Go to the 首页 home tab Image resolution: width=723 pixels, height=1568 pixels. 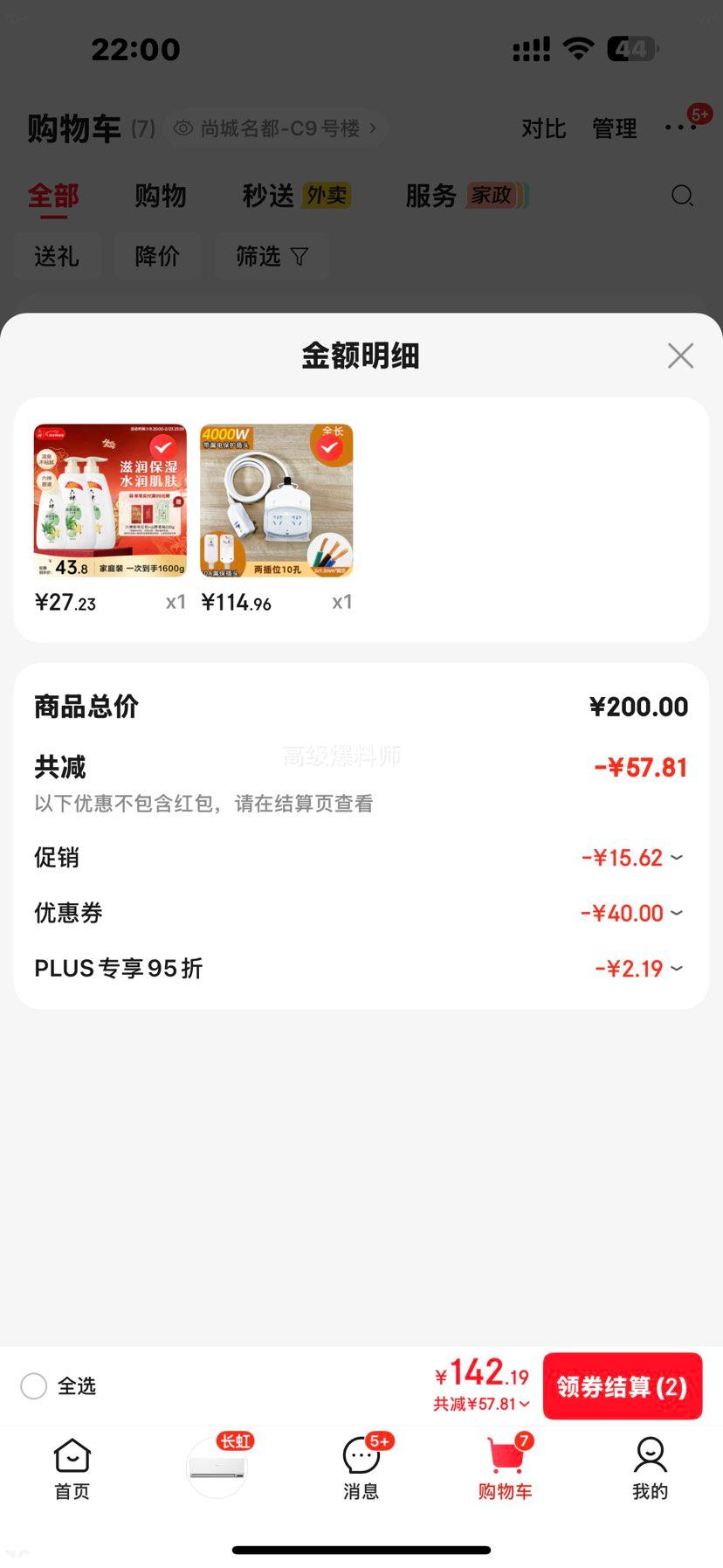pos(72,1469)
